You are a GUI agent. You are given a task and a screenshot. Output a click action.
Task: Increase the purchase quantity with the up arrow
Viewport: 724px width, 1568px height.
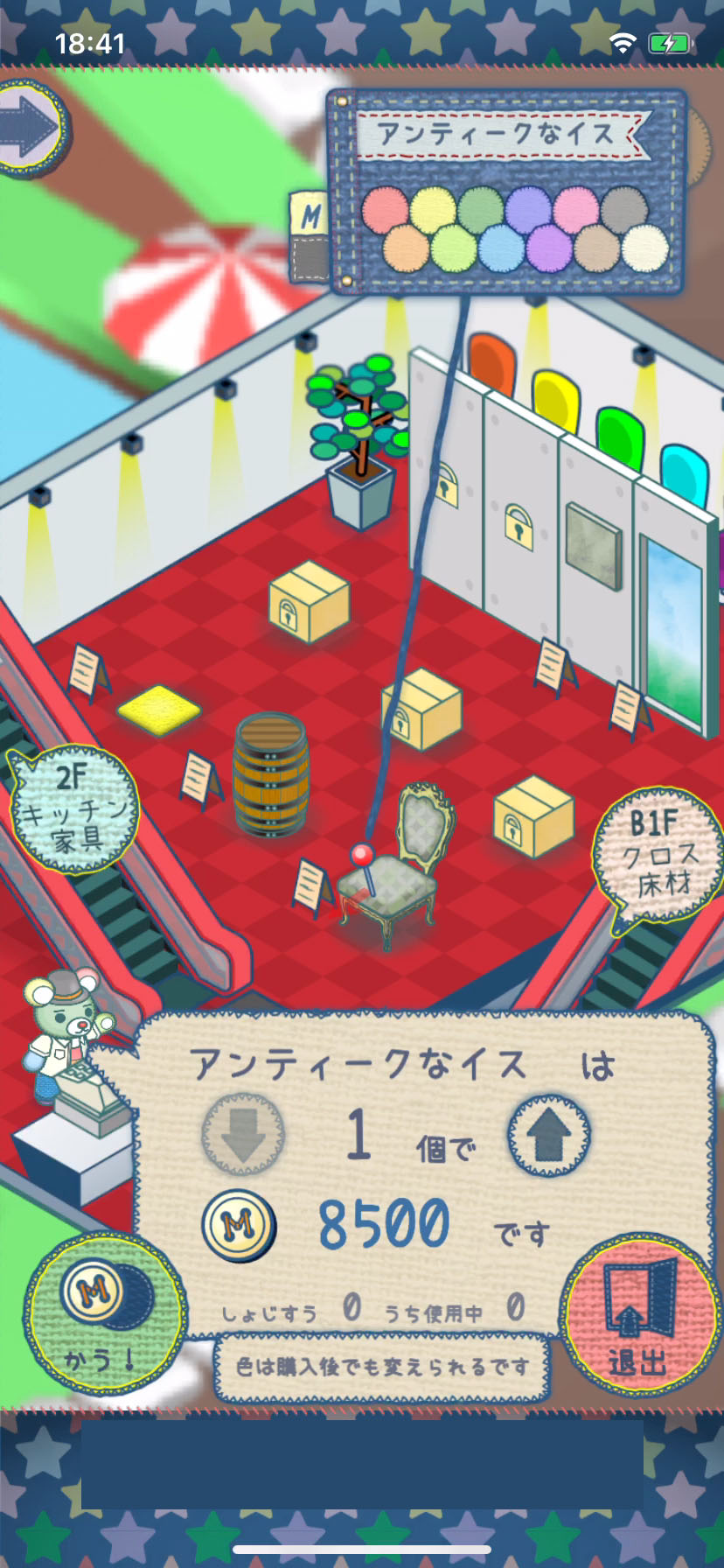pyautogui.click(x=548, y=1135)
